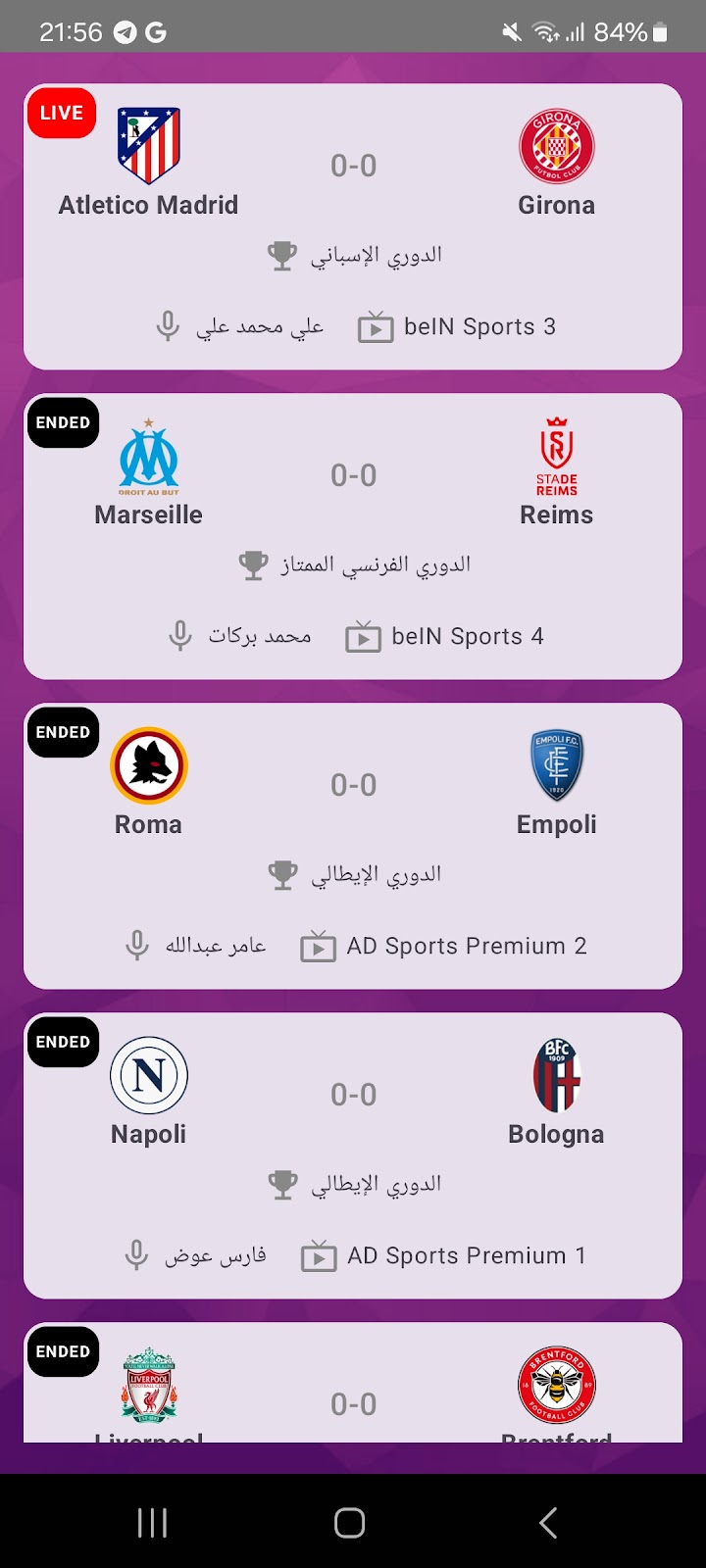Select the Napoli vs Bologna match card
This screenshot has height=1568, width=706.
[x=353, y=1155]
